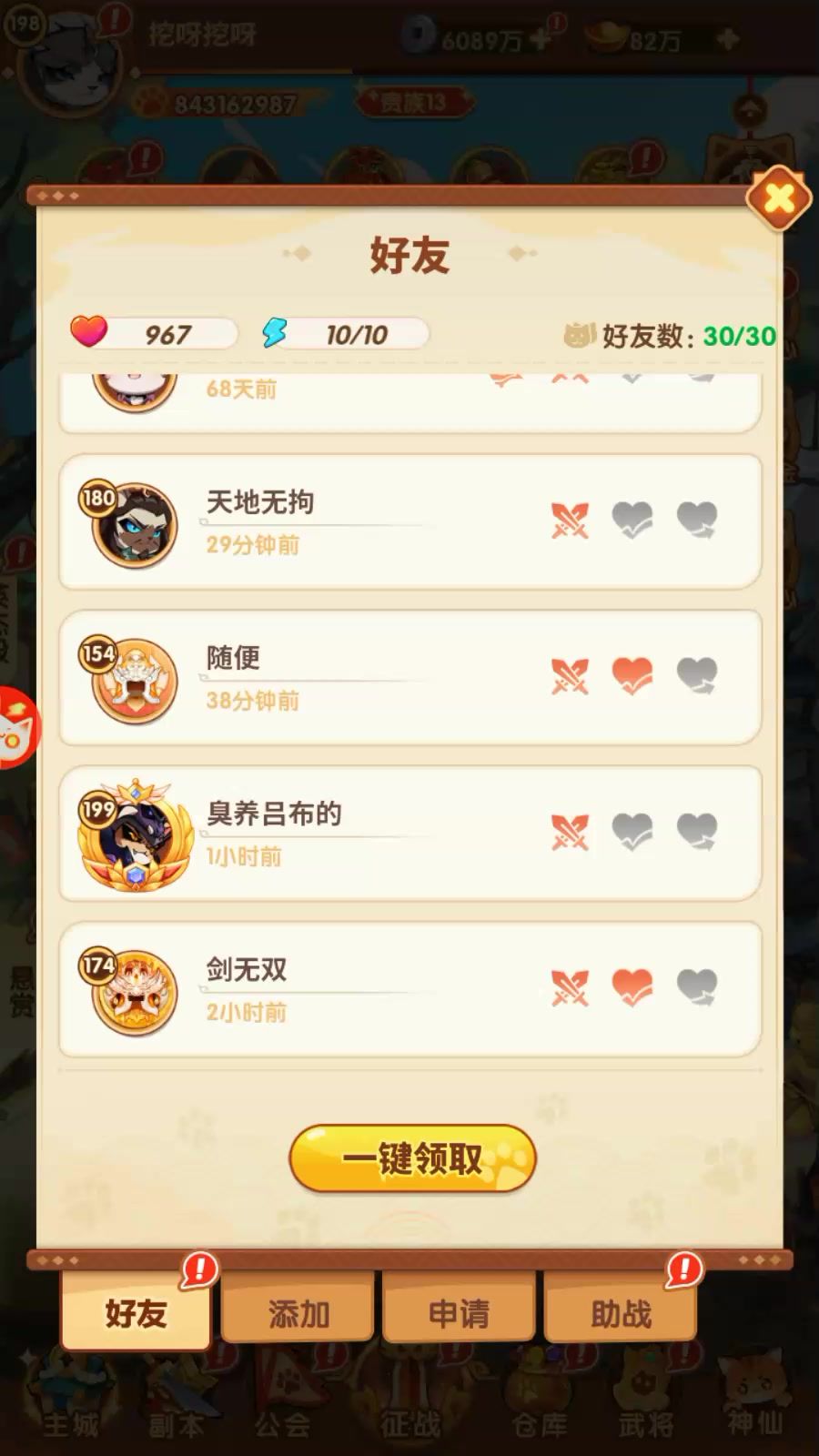Select the 好友 tab
Screen dimensions: 819x1456
click(x=136, y=1313)
